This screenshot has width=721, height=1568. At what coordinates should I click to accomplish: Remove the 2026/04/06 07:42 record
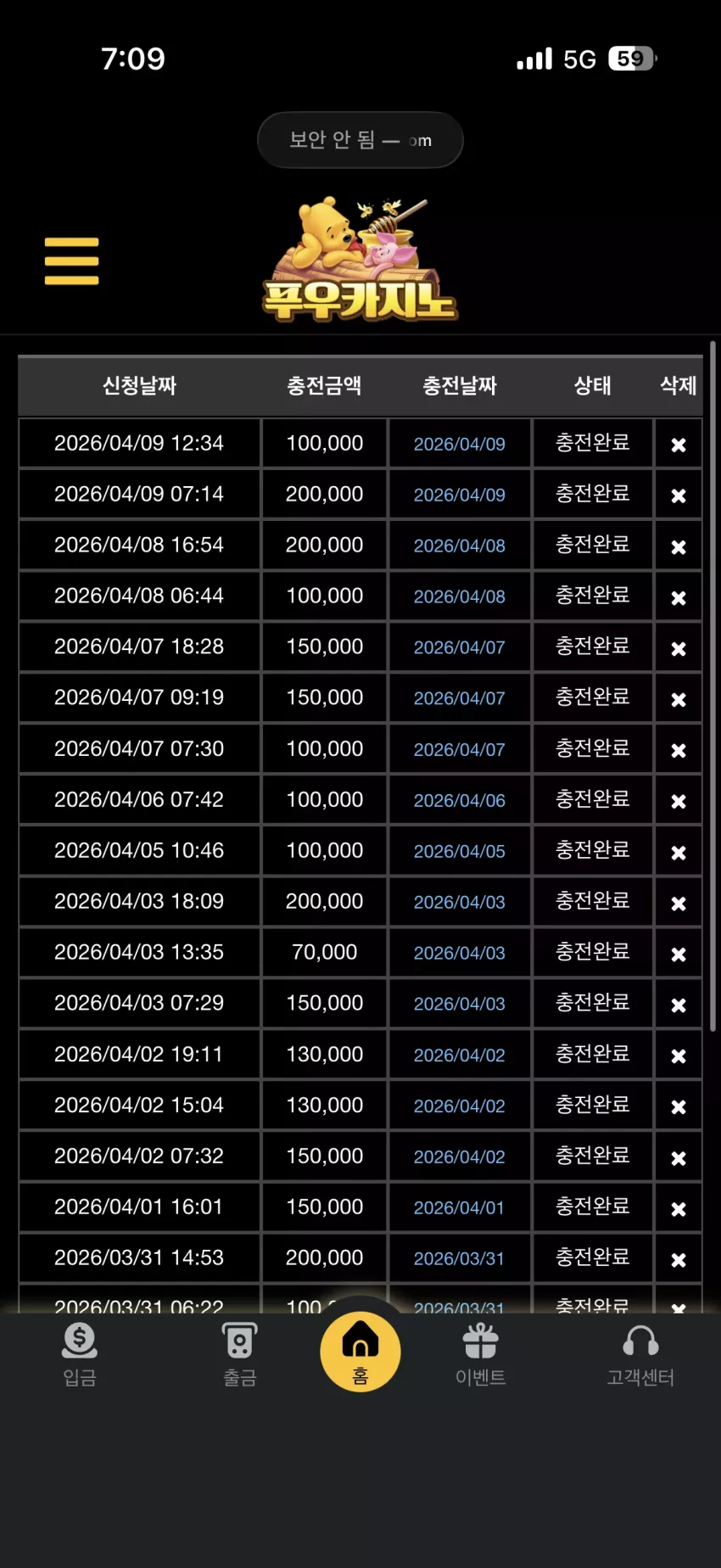pos(679,801)
